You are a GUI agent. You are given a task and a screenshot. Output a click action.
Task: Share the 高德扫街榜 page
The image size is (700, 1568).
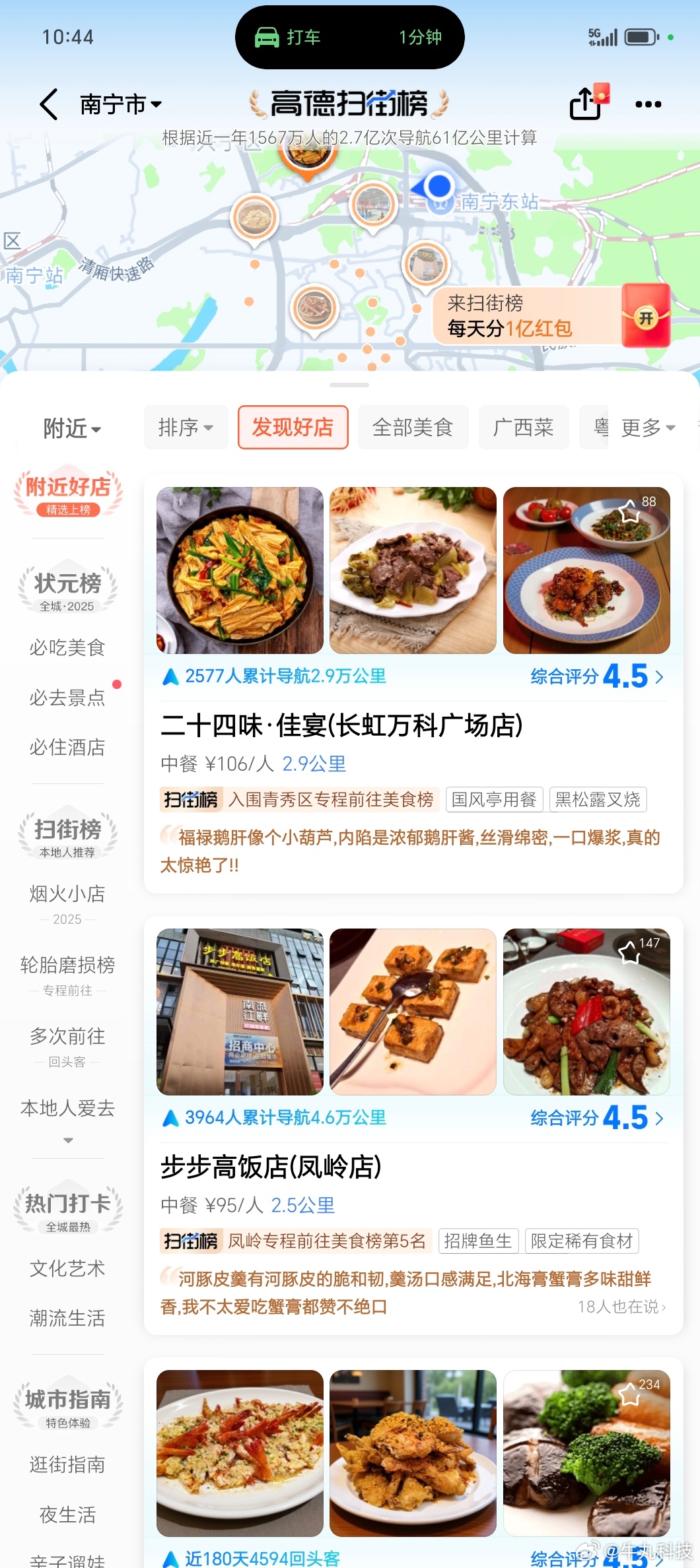point(586,104)
